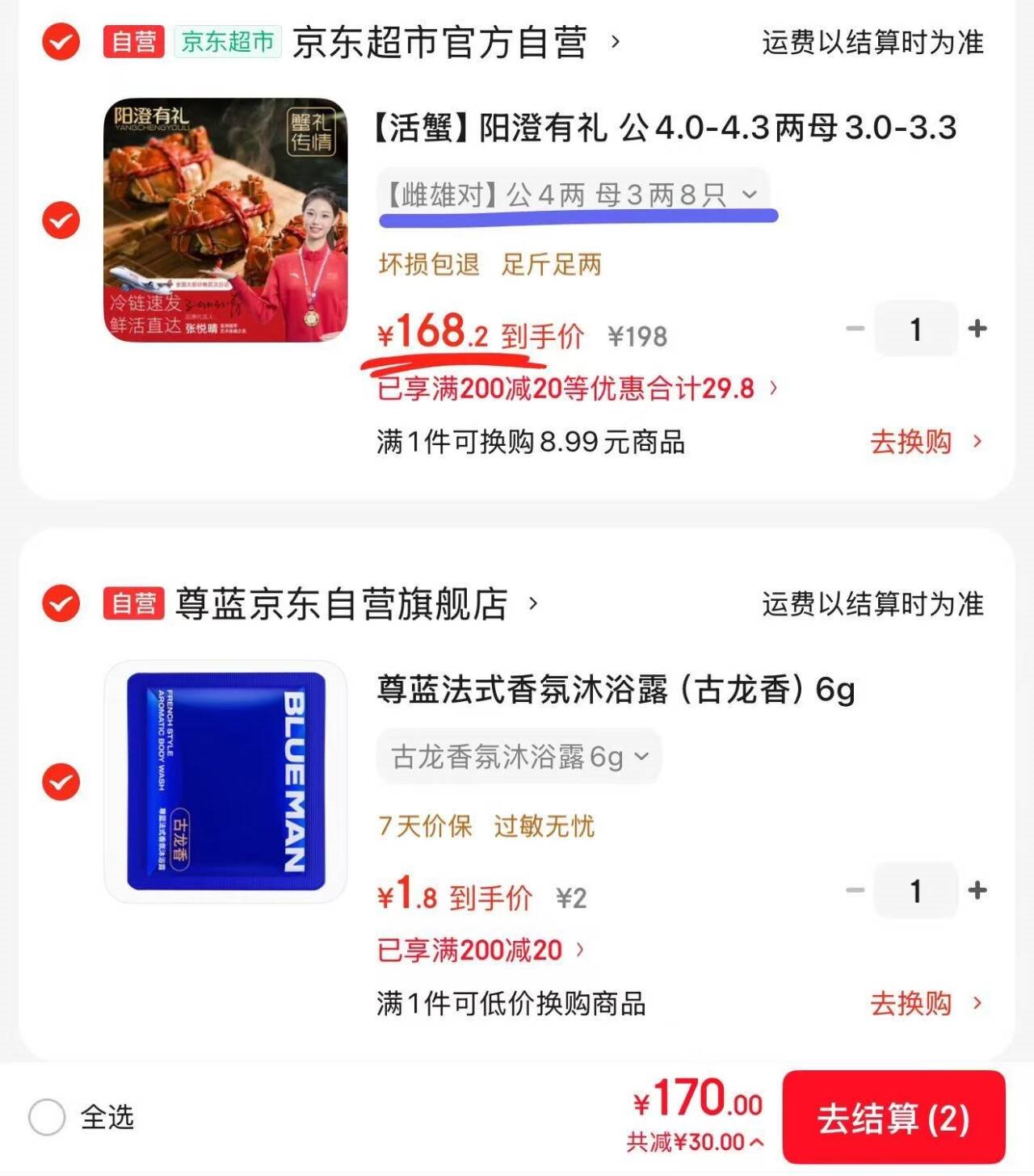Open the BLUE MAN body wash image

coord(226,782)
